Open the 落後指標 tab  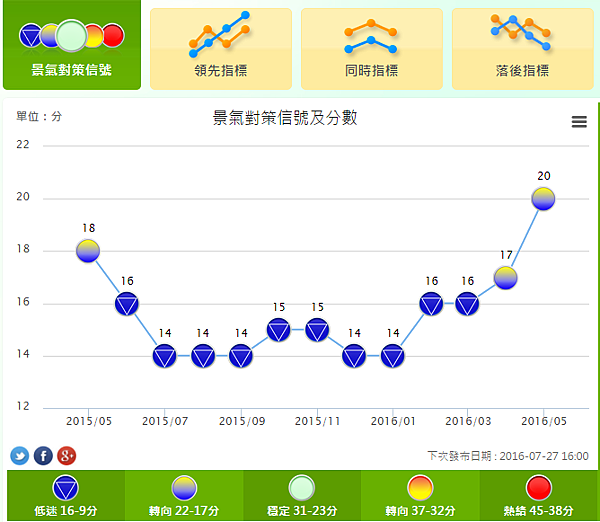tap(521, 49)
